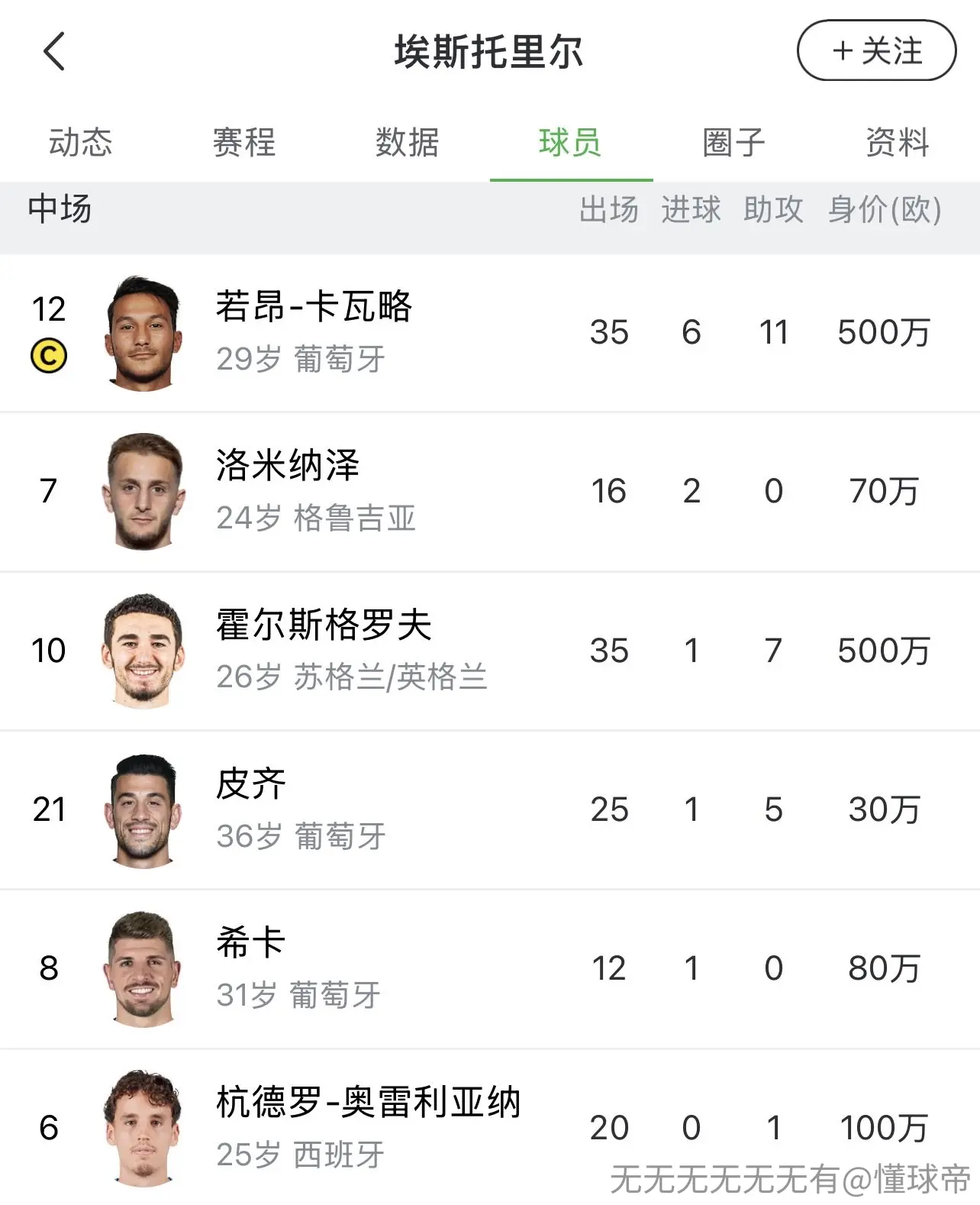Open player 洛米纳泽's row
Image resolution: width=980 pixels, height=1205 pixels.
coord(490,492)
